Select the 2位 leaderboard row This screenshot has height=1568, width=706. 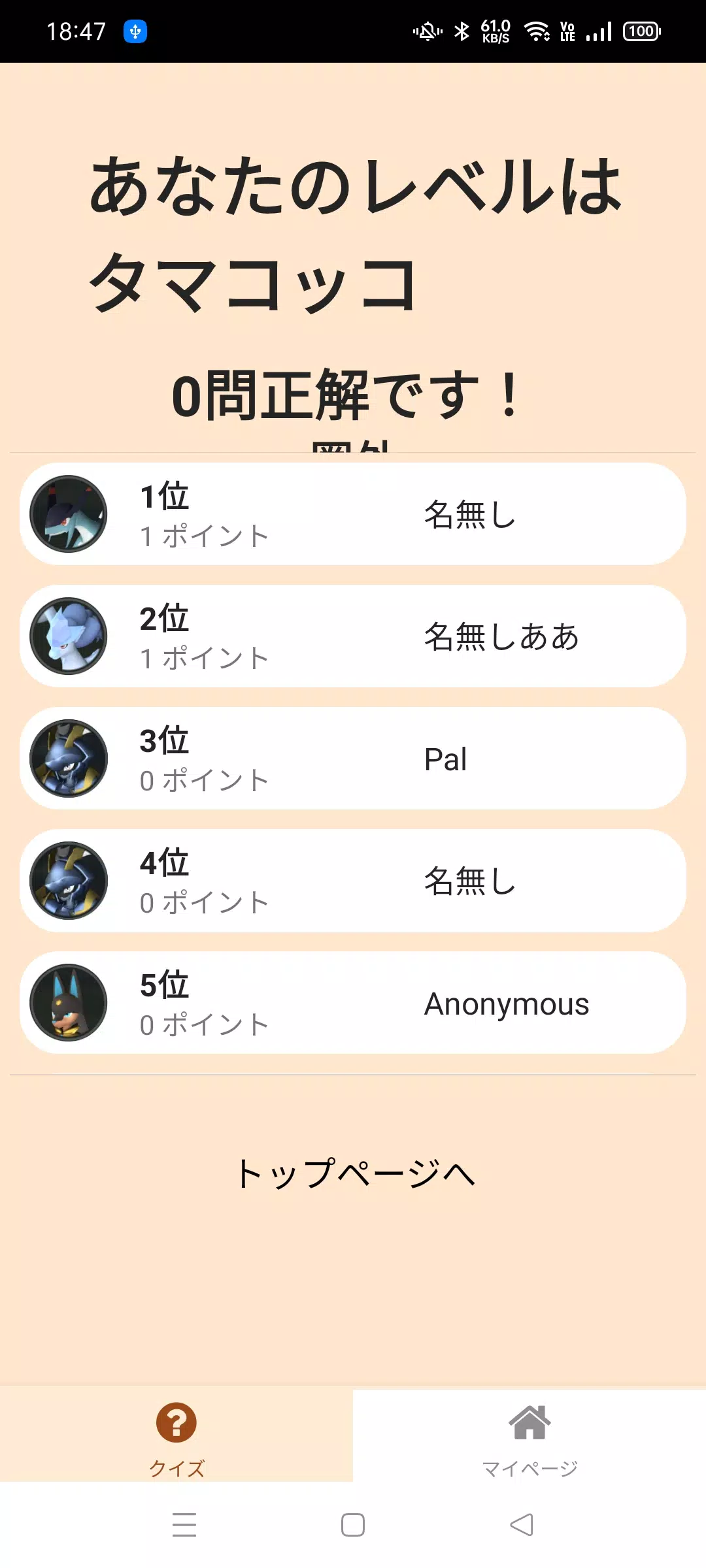pyautogui.click(x=353, y=636)
